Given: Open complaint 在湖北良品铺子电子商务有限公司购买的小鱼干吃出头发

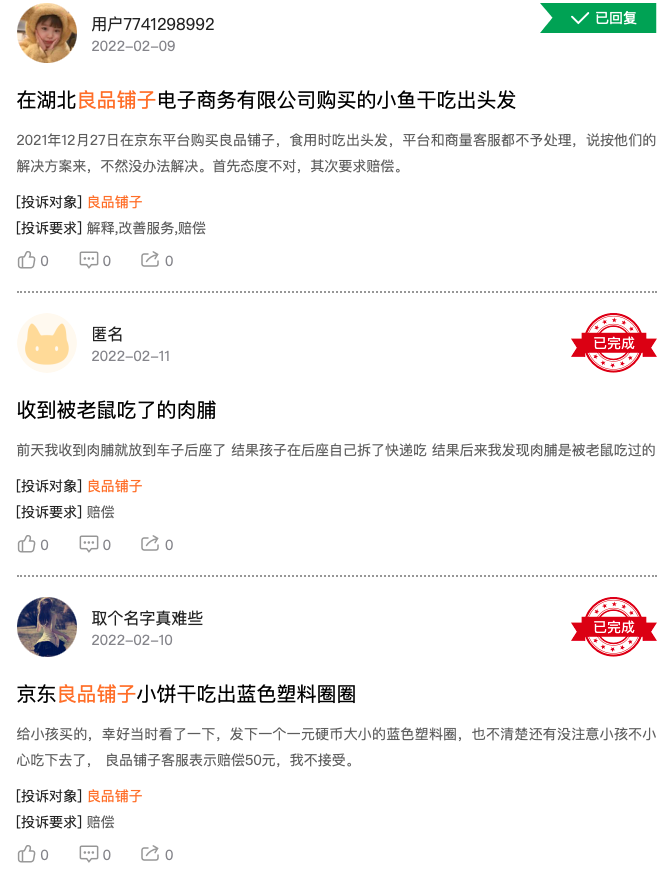Looking at the screenshot, I should click(266, 100).
